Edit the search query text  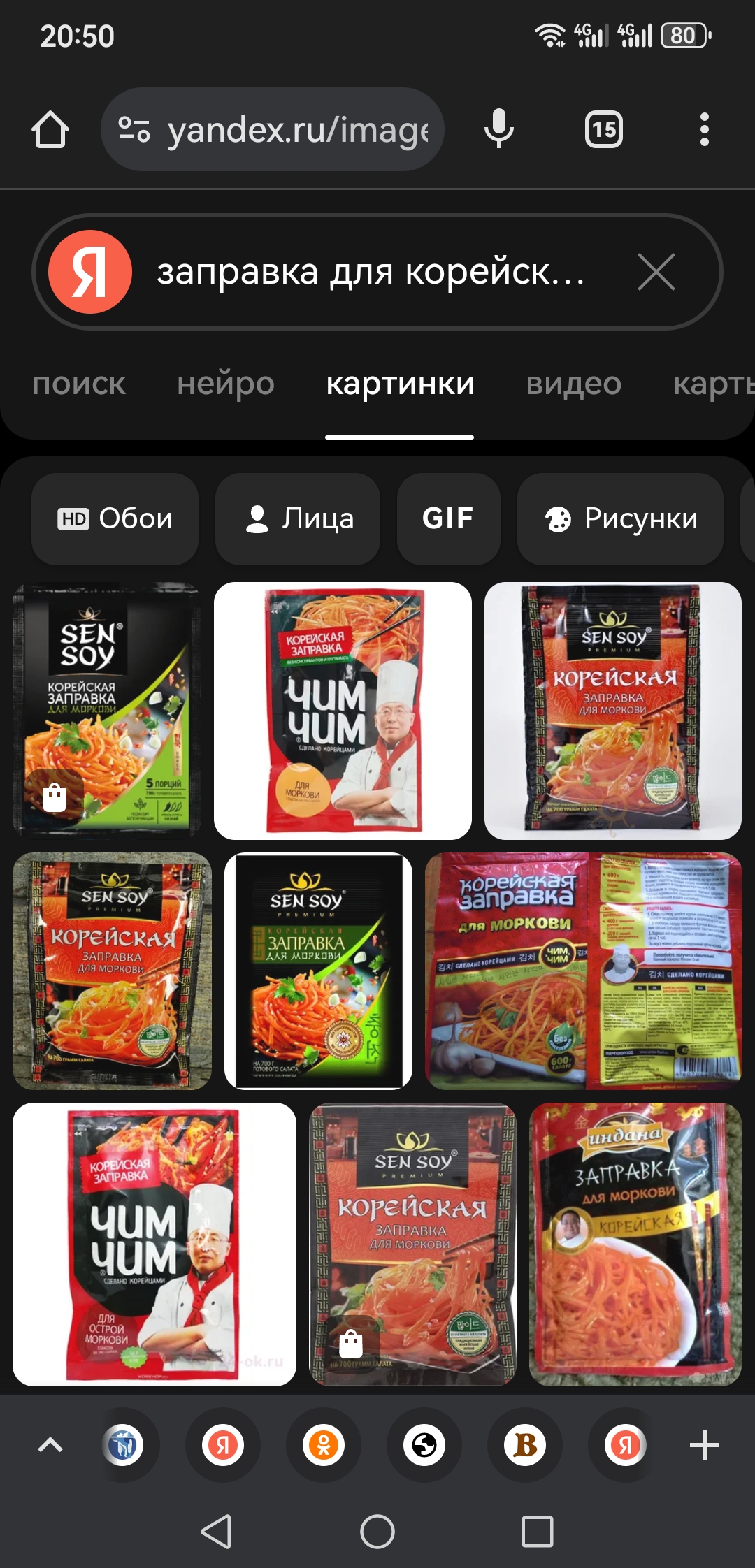(x=371, y=272)
